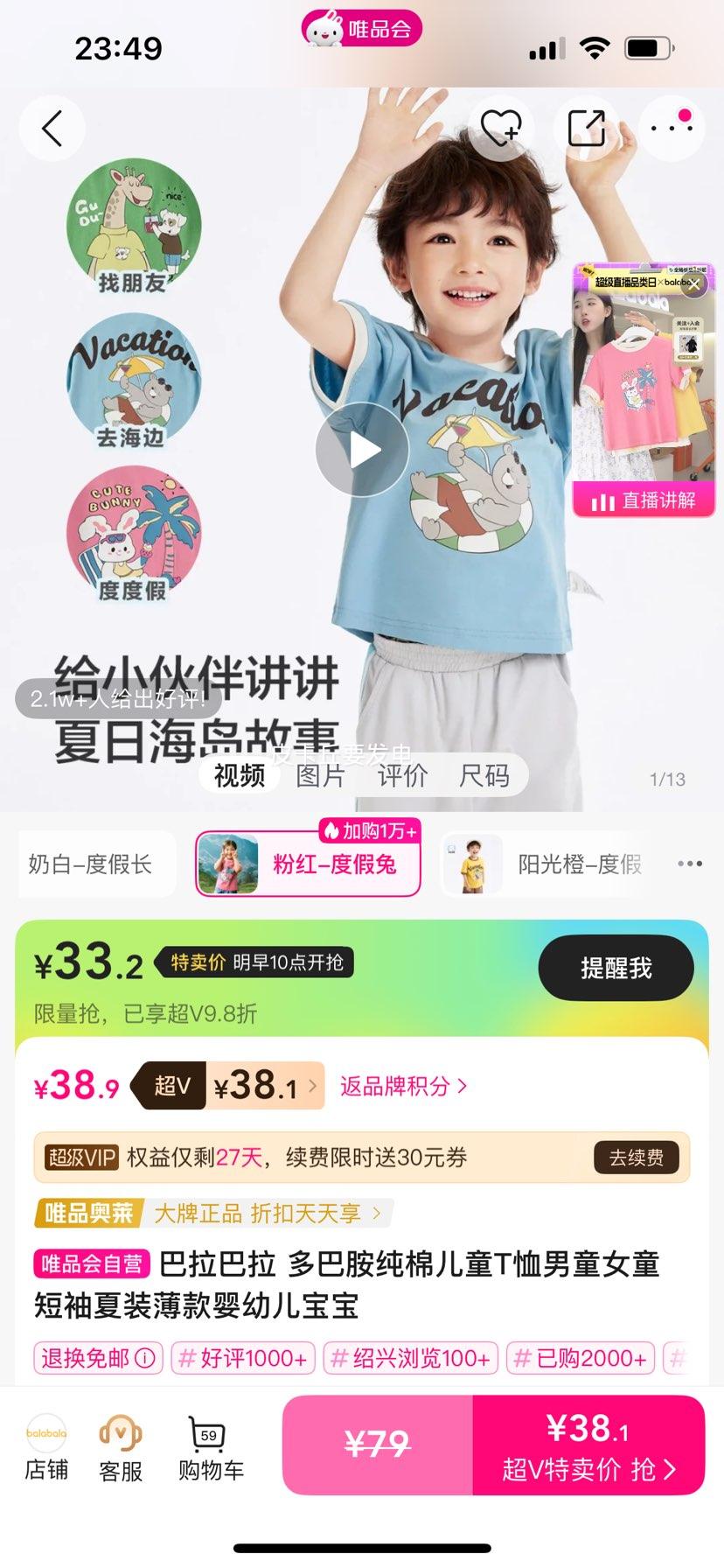This screenshot has width=724, height=1568.
Task: Switch to the 图片 tab
Action: coord(320,775)
